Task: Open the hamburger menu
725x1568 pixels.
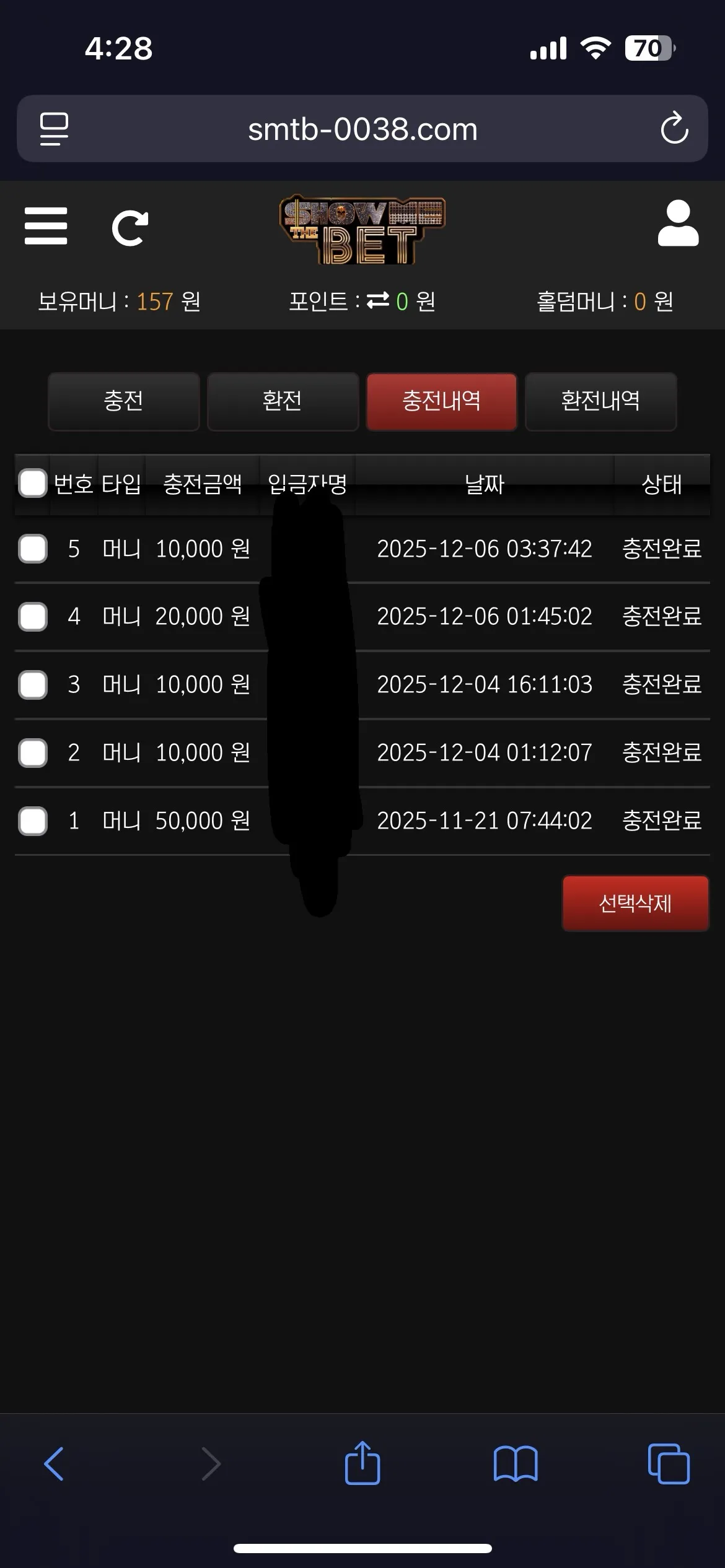Action: pos(46,226)
